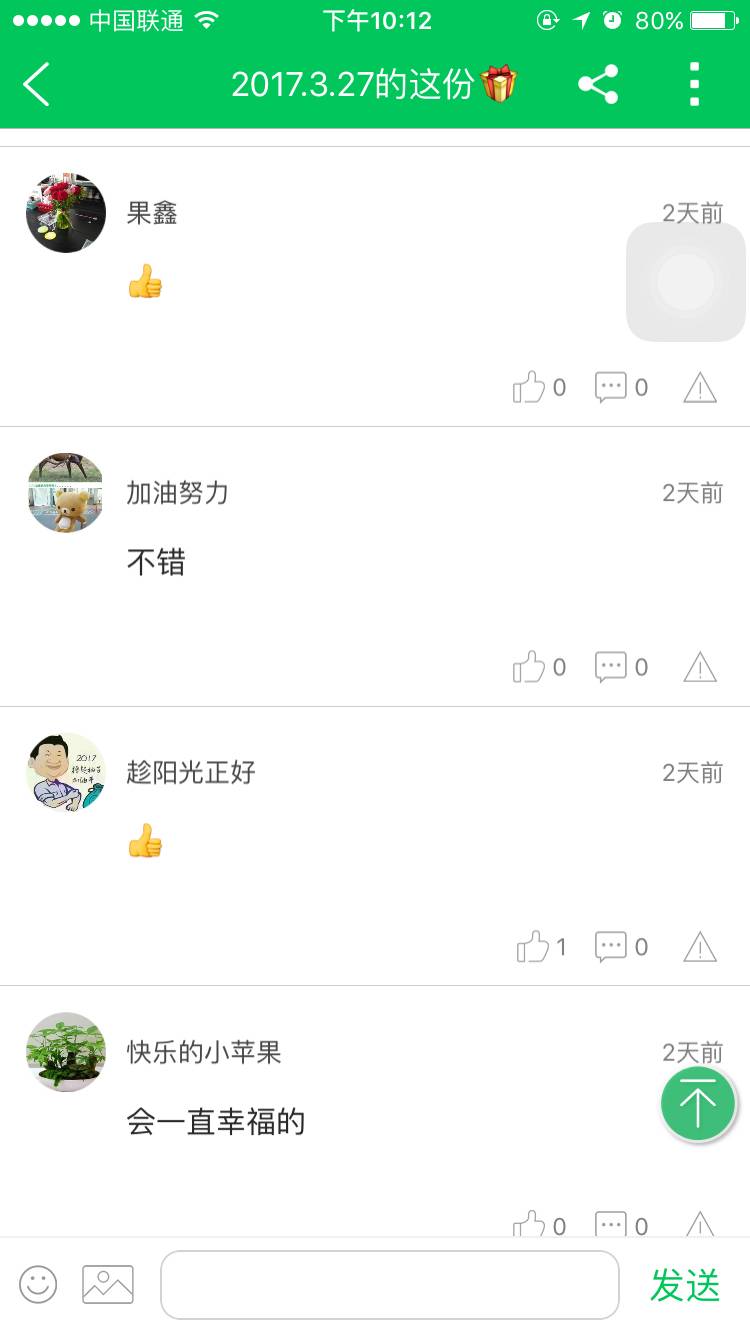Jump back to top with green arrow
The image size is (750, 1334).
(698, 1104)
